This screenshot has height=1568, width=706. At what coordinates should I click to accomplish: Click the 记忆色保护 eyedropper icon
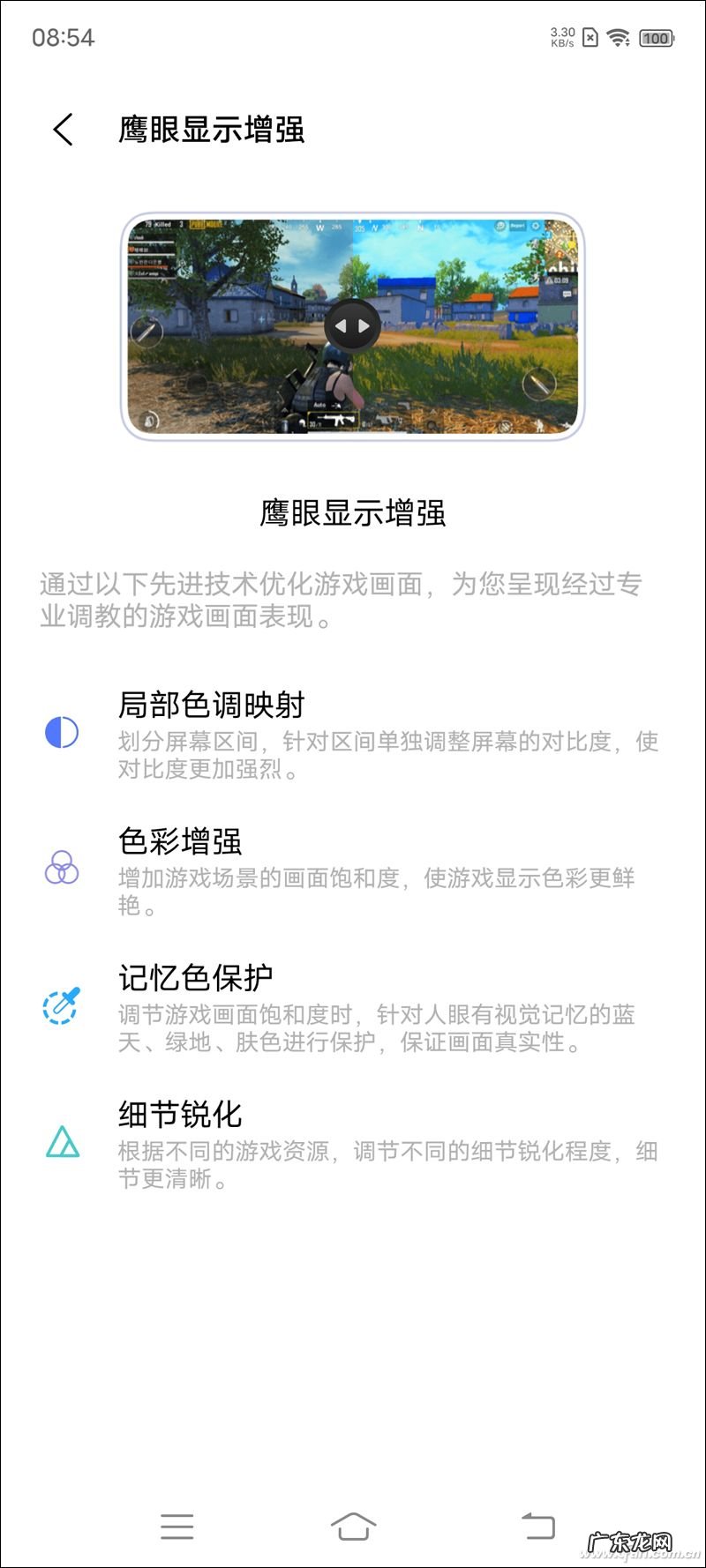[x=61, y=1006]
